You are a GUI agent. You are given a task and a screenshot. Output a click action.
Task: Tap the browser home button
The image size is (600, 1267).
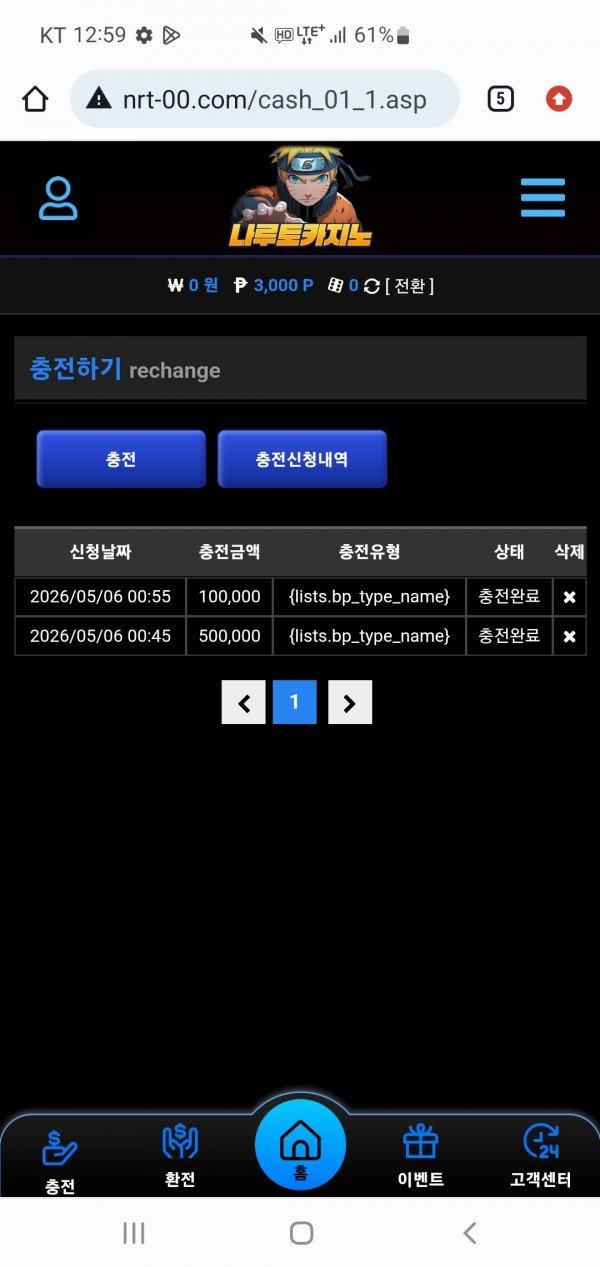(35, 99)
